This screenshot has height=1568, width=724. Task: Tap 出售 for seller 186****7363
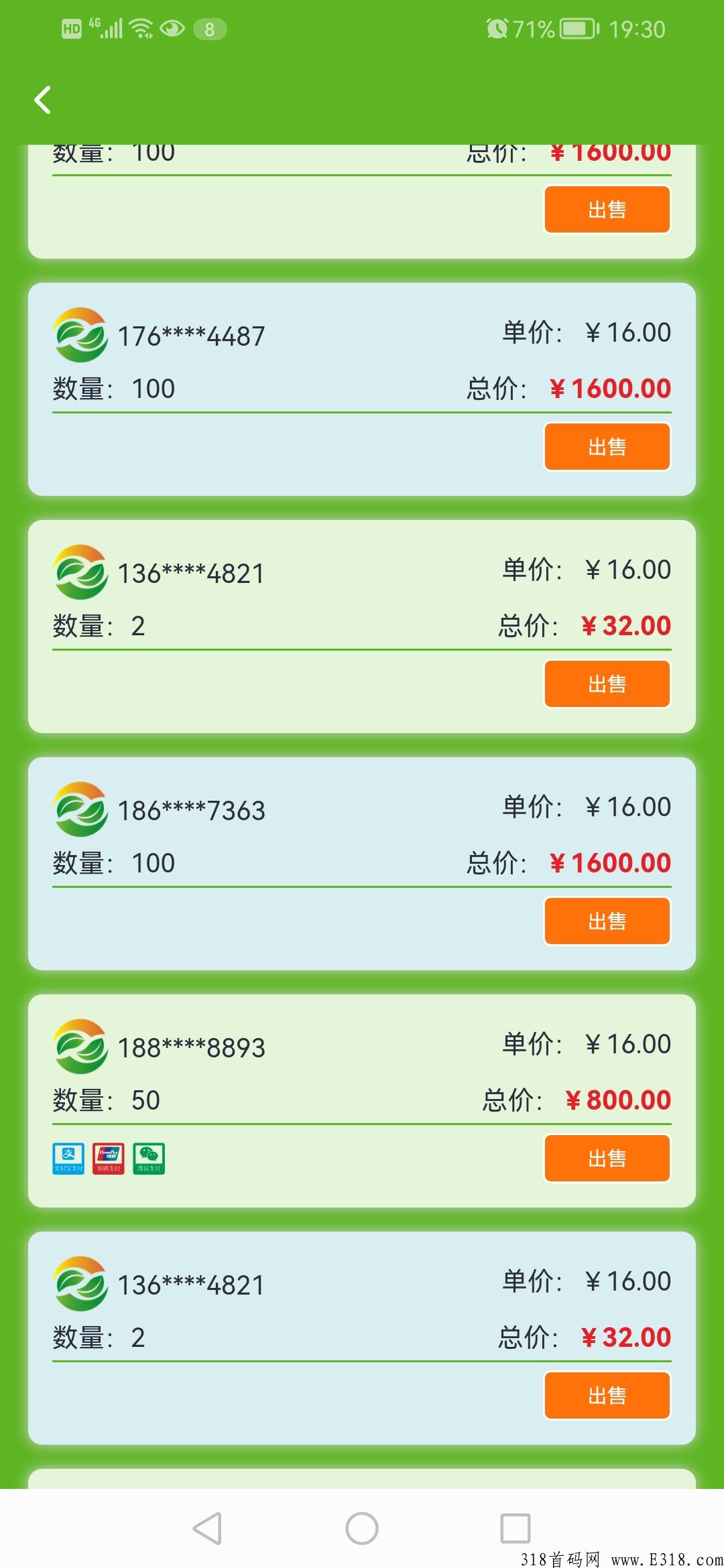click(607, 921)
